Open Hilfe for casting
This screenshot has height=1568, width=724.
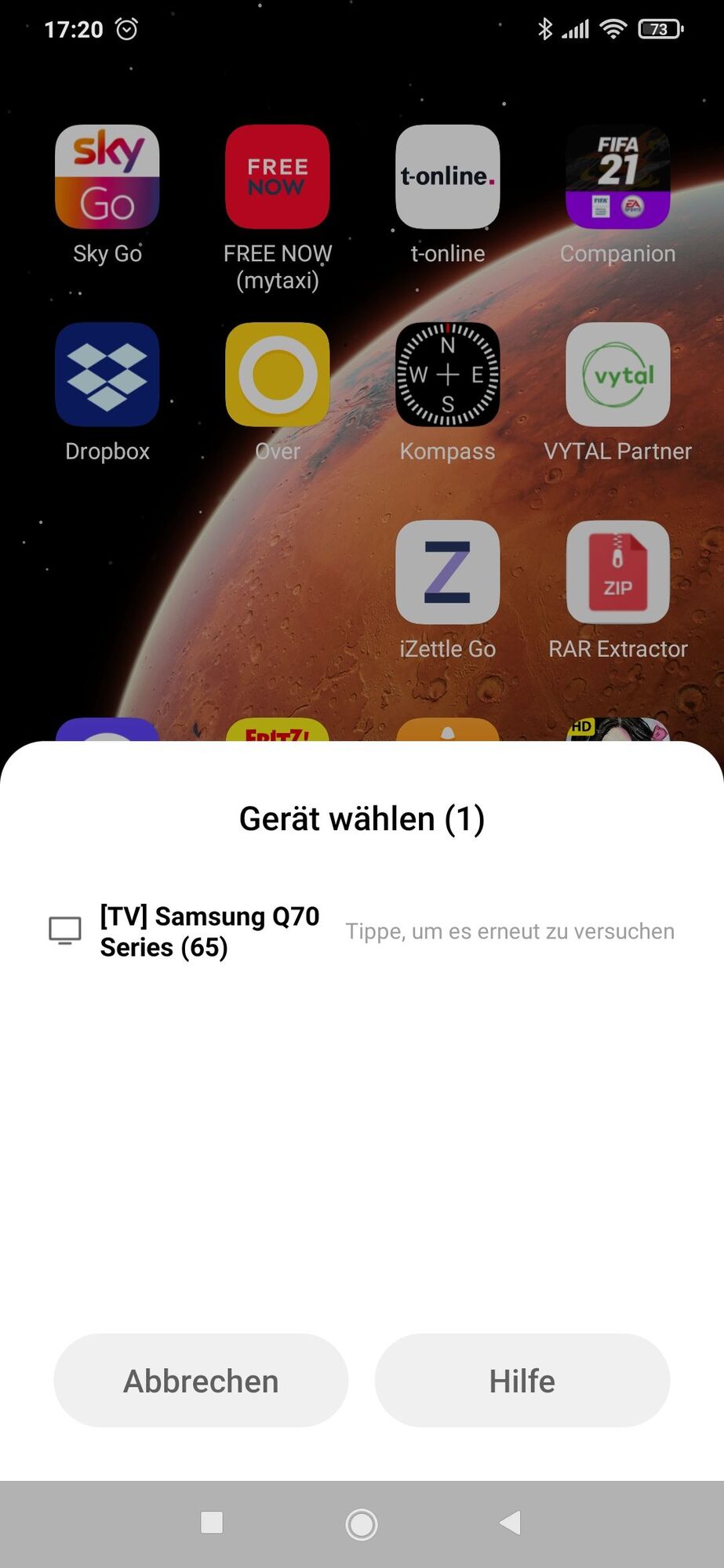[x=522, y=1381]
